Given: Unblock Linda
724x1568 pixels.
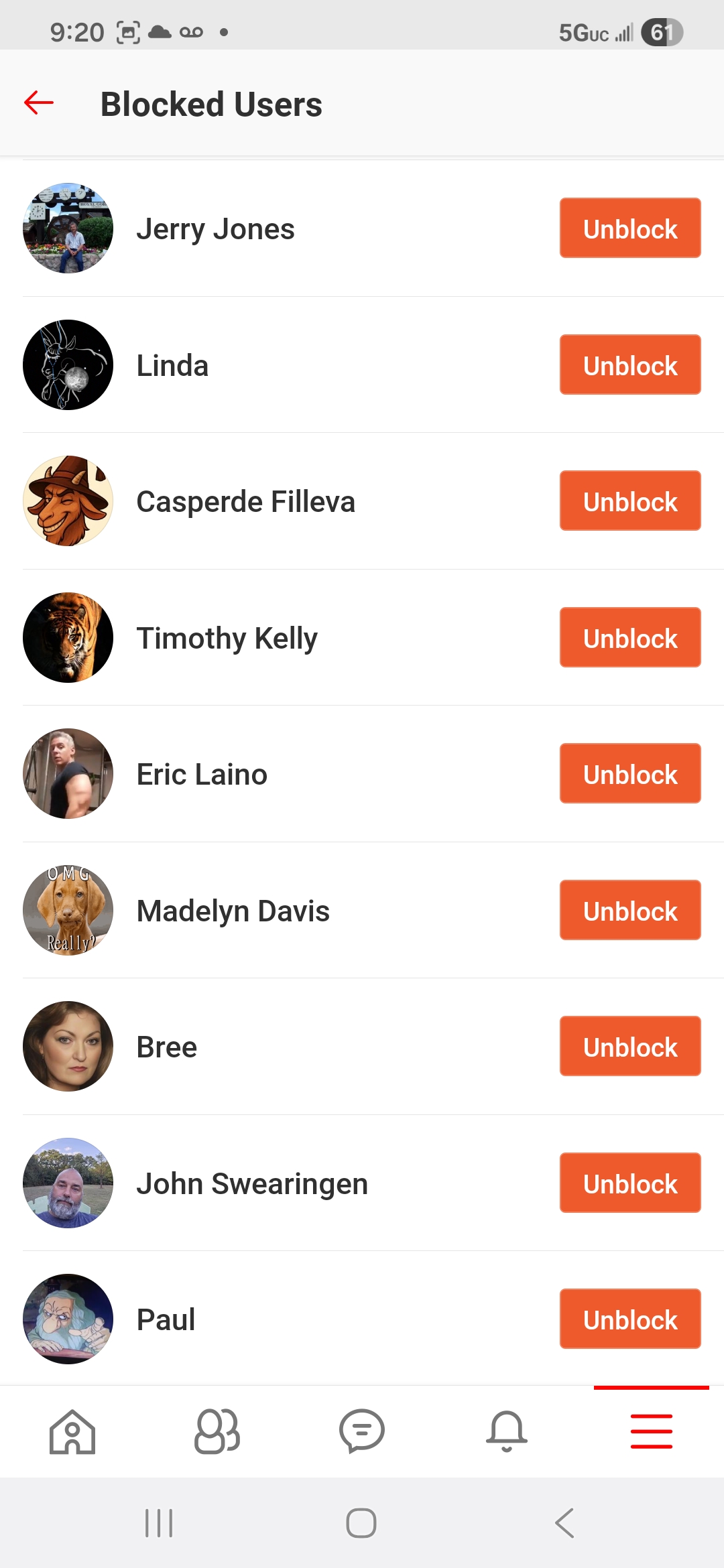Looking at the screenshot, I should pyautogui.click(x=629, y=365).
